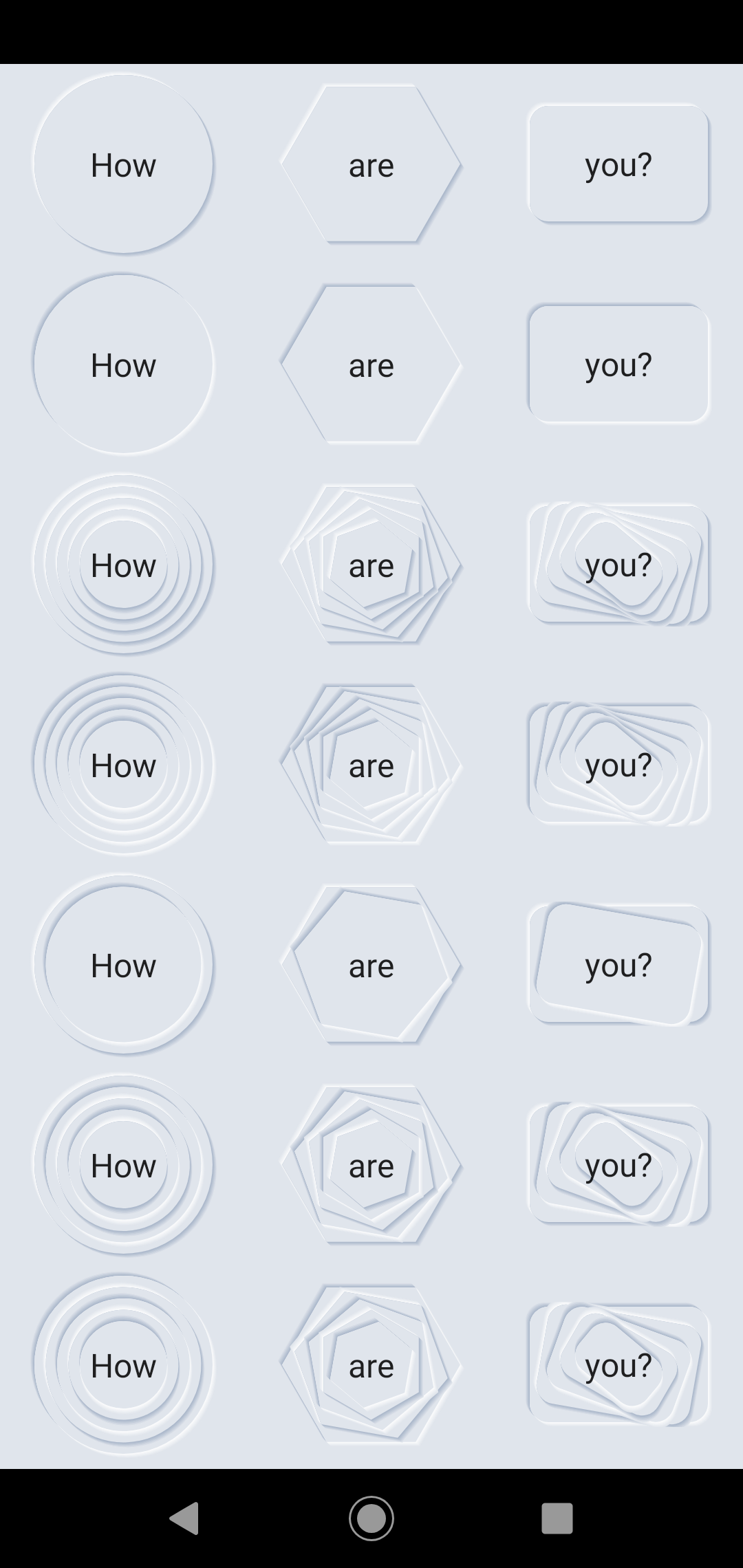Tap the plain raised circular "How" button

click(123, 164)
